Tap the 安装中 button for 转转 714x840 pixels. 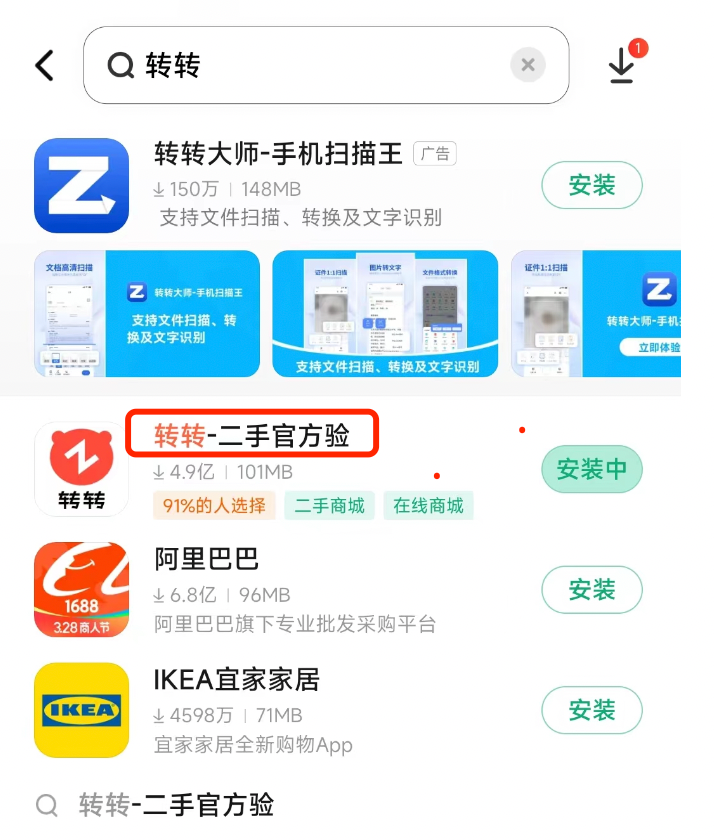(591, 470)
